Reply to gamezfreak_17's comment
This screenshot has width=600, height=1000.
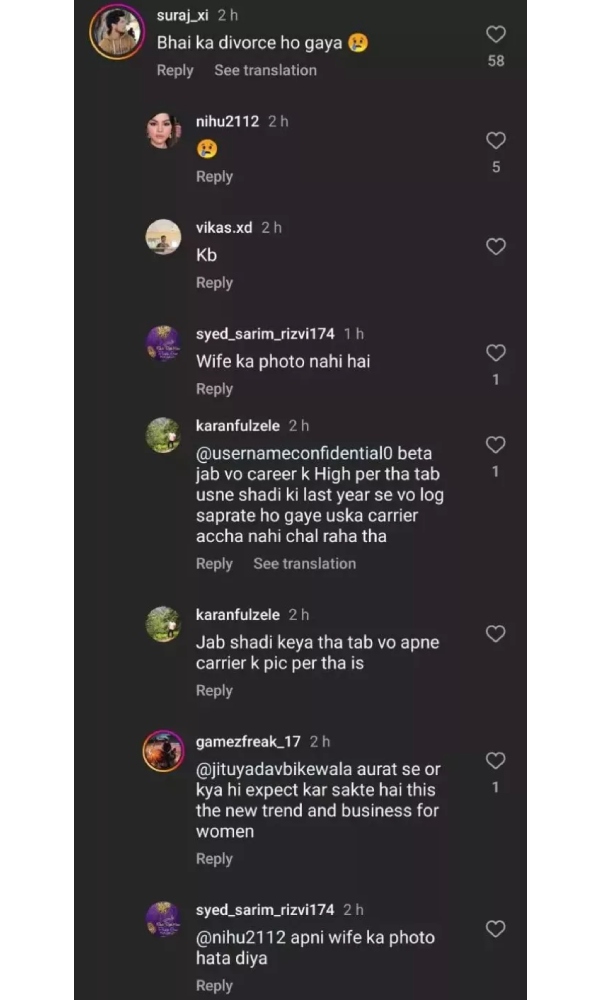214,859
